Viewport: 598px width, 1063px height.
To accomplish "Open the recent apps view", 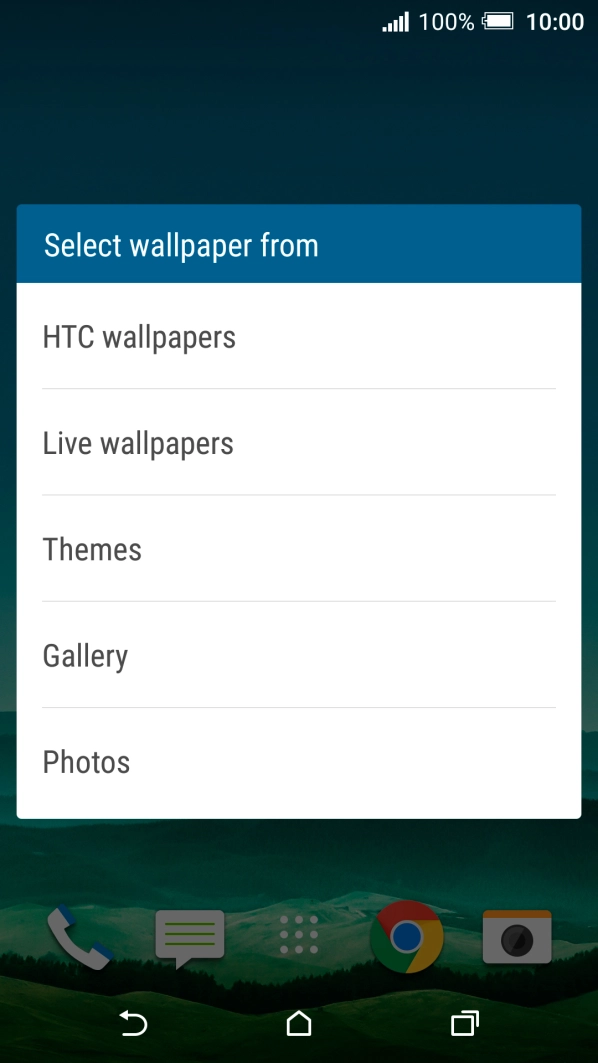I will pyautogui.click(x=465, y=1023).
